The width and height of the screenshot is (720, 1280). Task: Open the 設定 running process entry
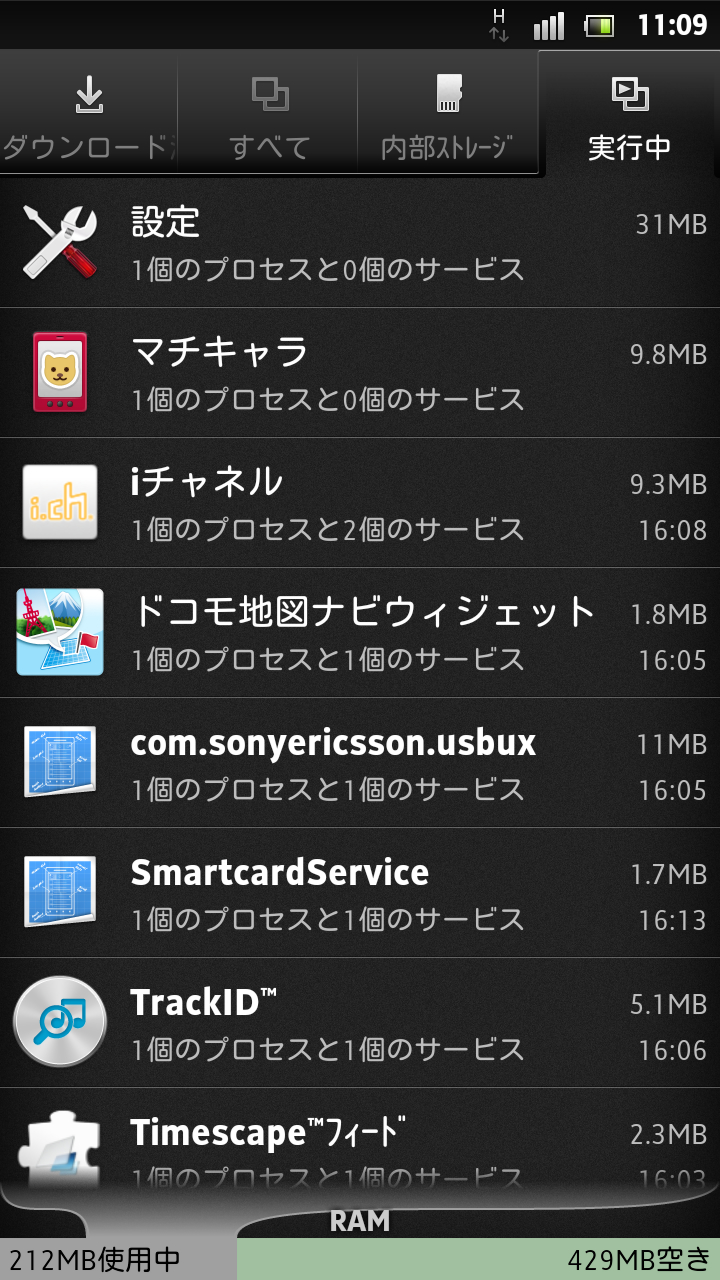click(x=360, y=243)
